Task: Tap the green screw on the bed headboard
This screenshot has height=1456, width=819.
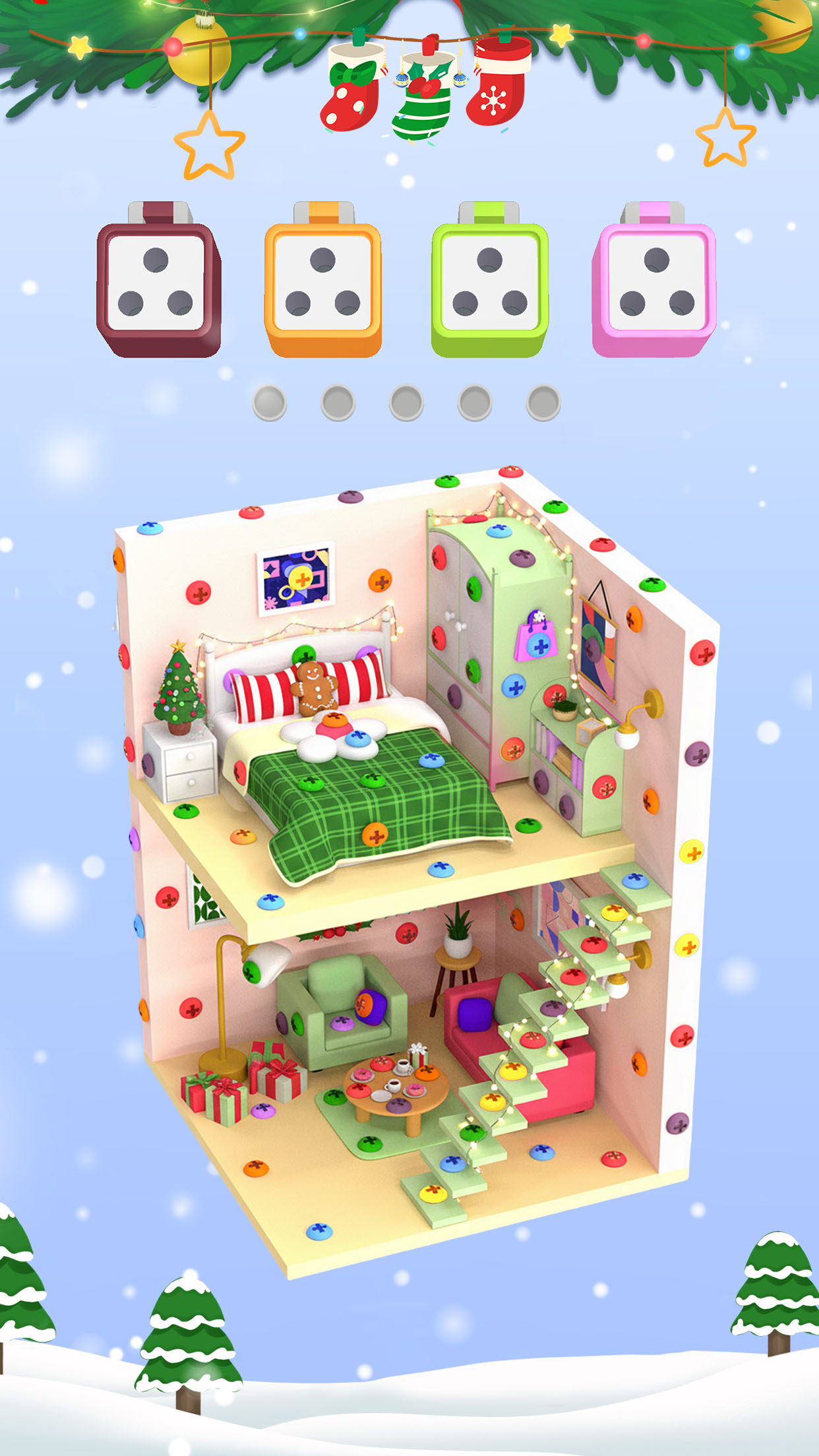Action: click(304, 654)
